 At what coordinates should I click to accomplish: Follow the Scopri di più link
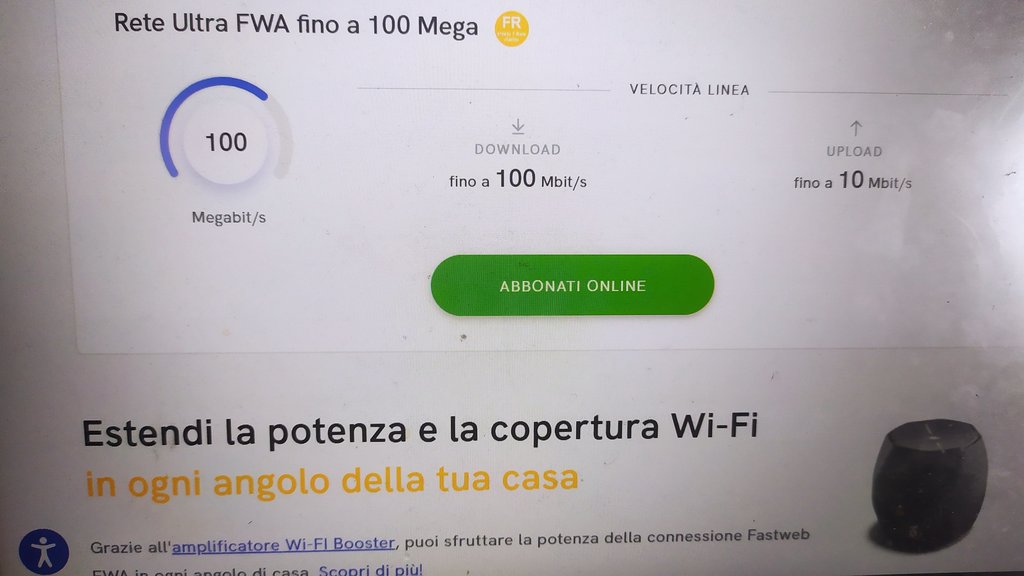coord(371,570)
